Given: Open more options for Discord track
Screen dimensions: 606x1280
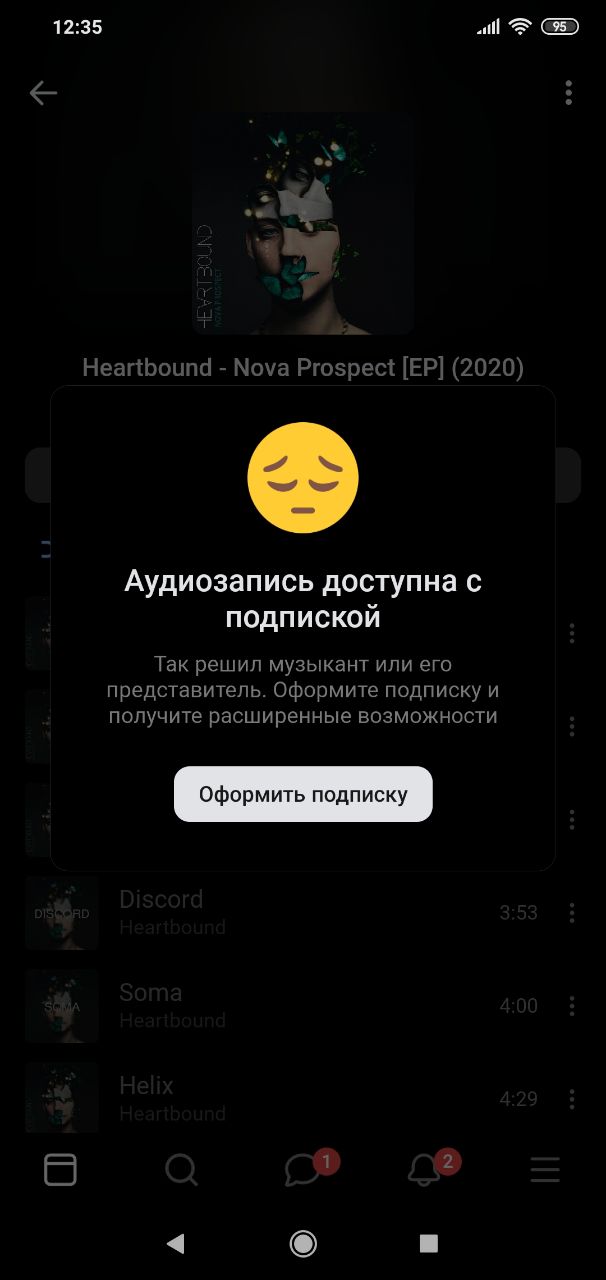Looking at the screenshot, I should click(x=572, y=913).
